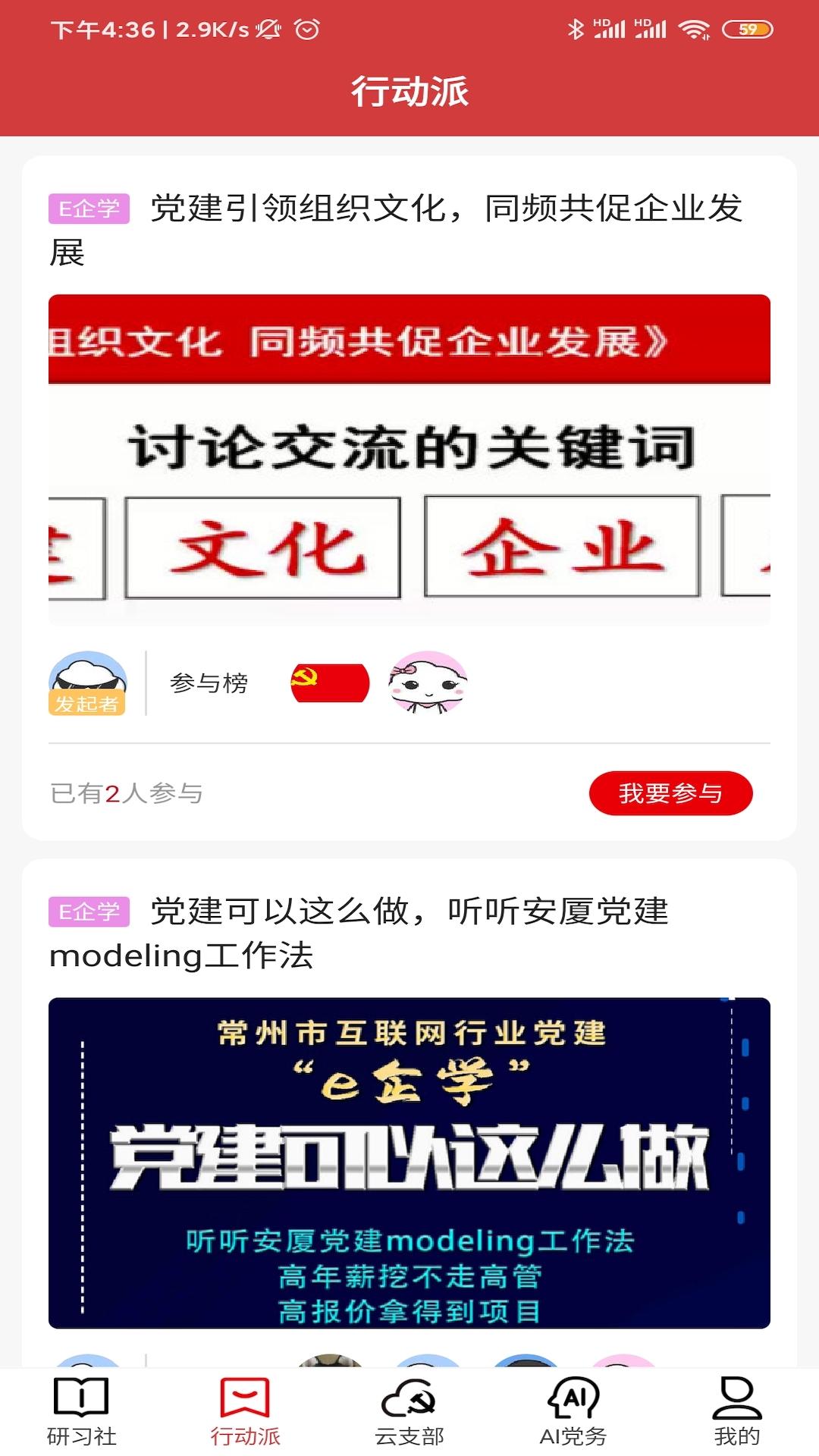Viewport: 819px width, 1456px height.
Task: Tap the AI党务 assistant icon
Action: pos(573,1401)
